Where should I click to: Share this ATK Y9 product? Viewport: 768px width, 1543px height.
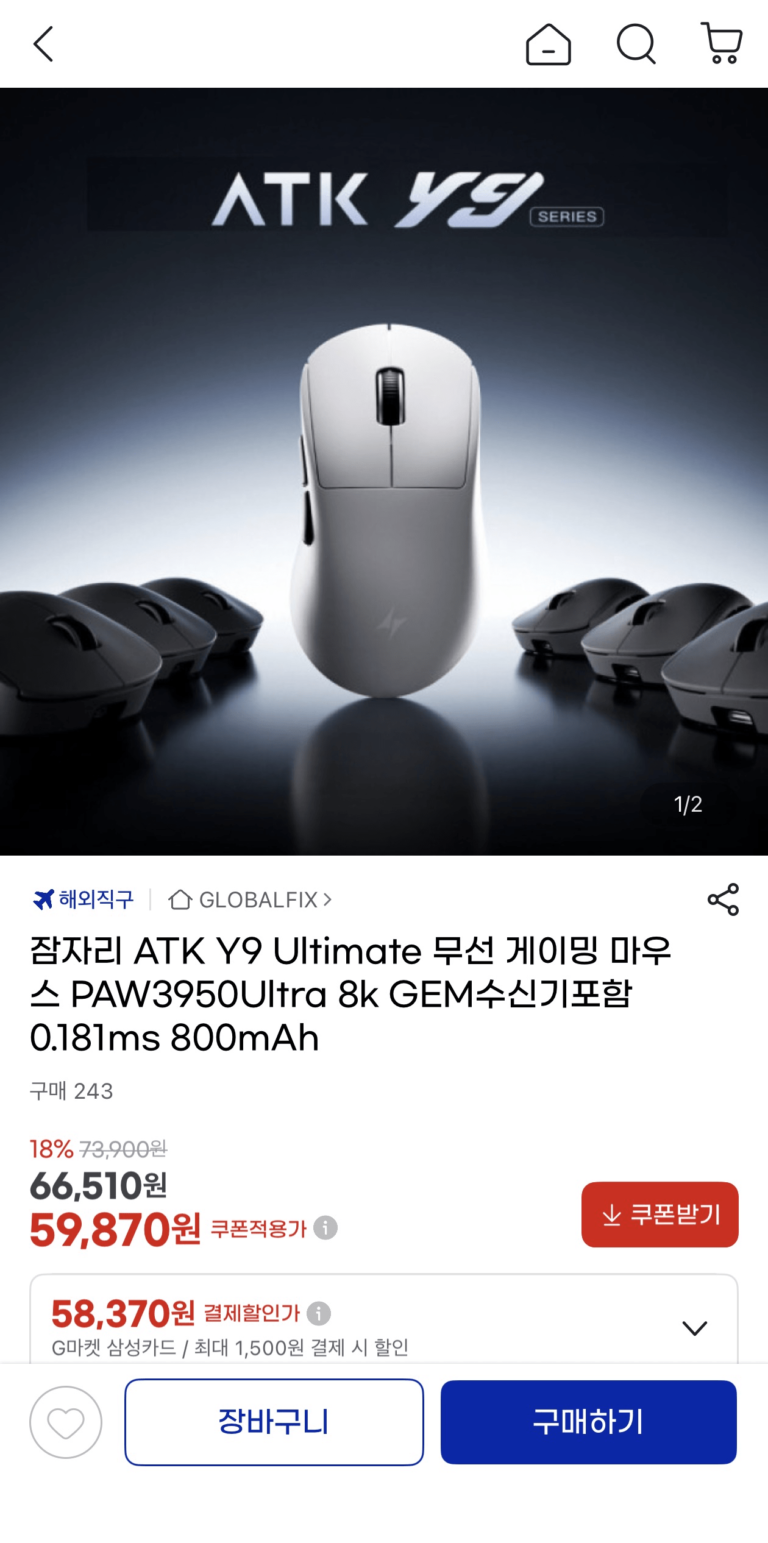(722, 899)
